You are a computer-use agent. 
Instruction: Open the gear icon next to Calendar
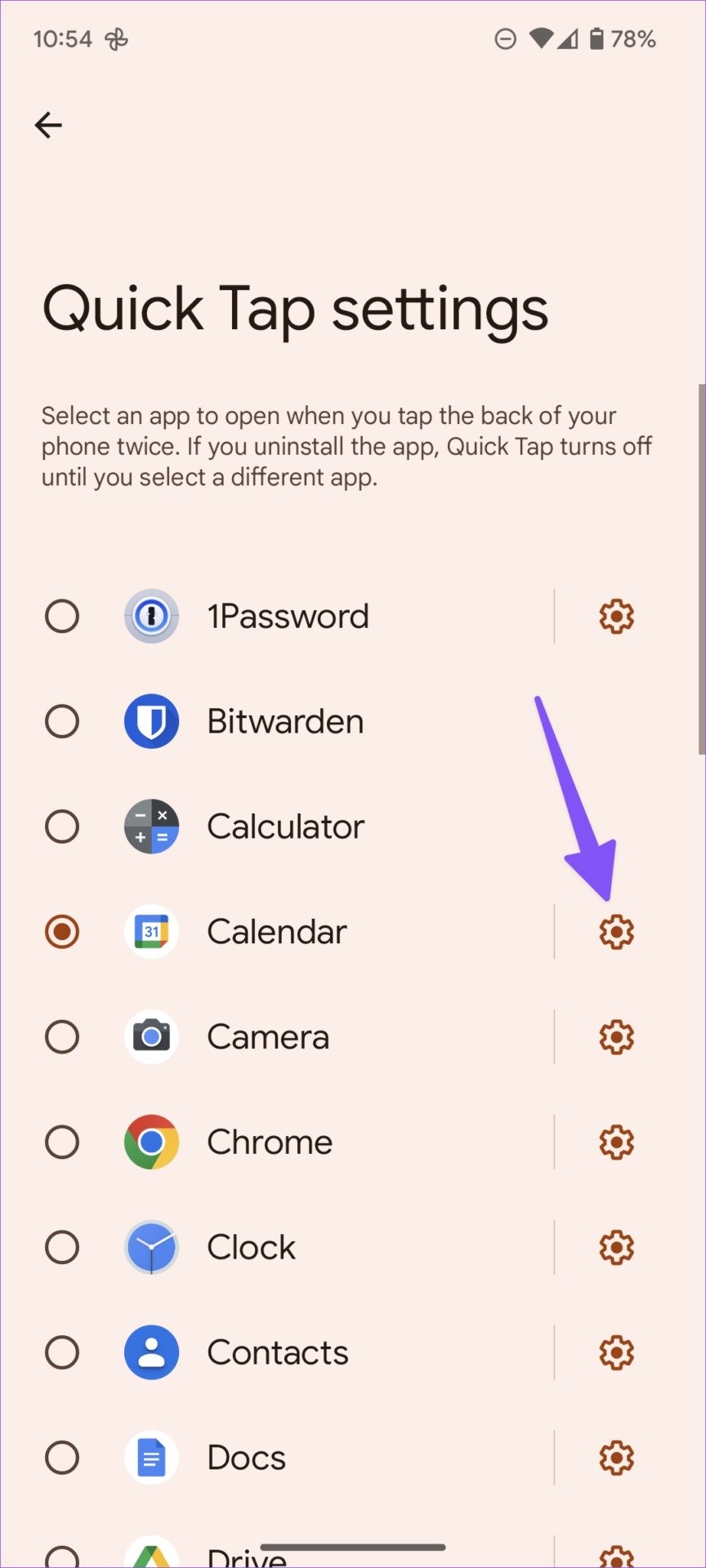(616, 932)
